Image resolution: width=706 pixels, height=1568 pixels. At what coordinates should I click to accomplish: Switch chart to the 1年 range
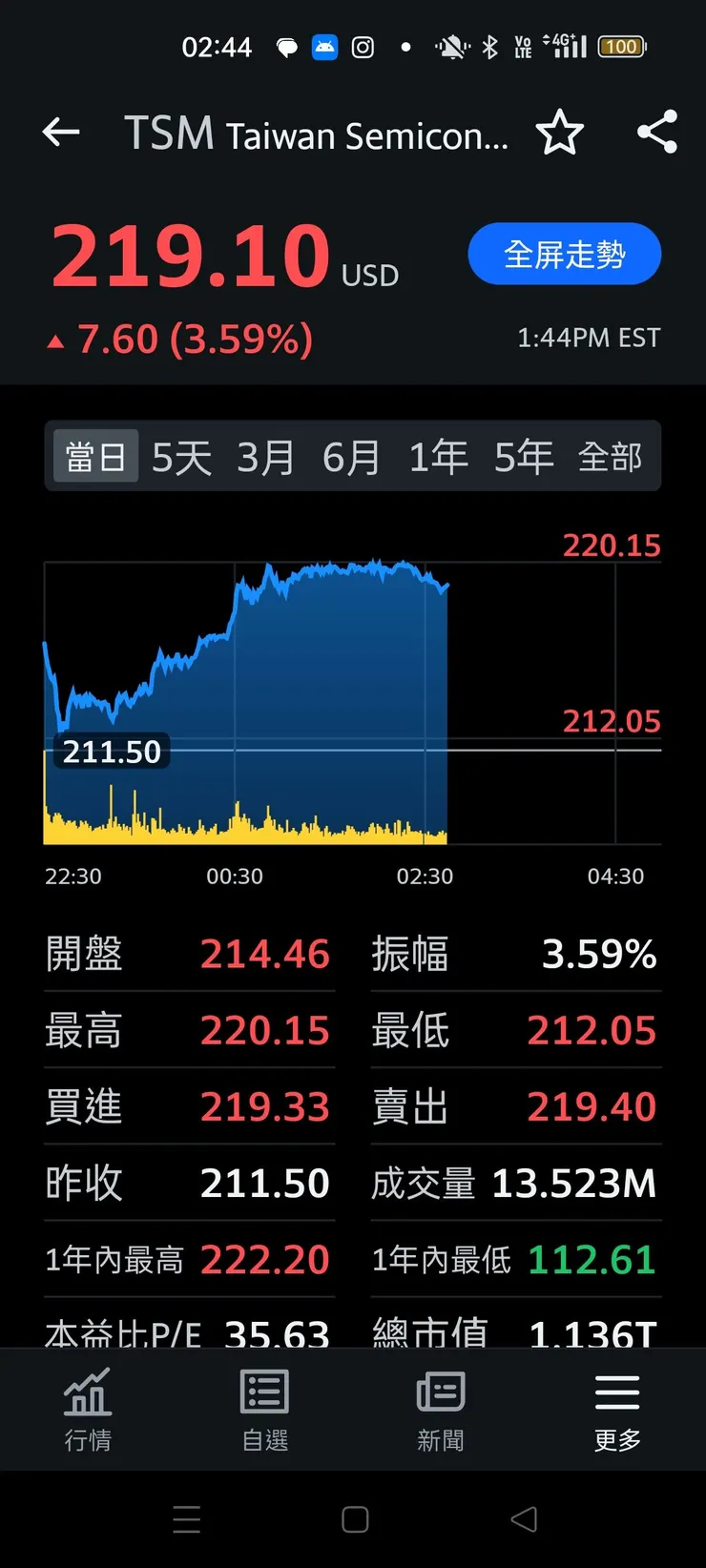click(438, 456)
